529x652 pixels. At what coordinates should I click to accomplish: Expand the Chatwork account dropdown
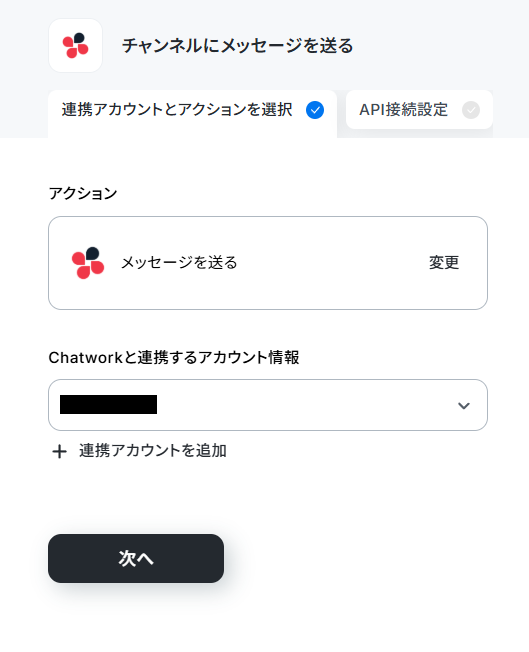point(268,405)
